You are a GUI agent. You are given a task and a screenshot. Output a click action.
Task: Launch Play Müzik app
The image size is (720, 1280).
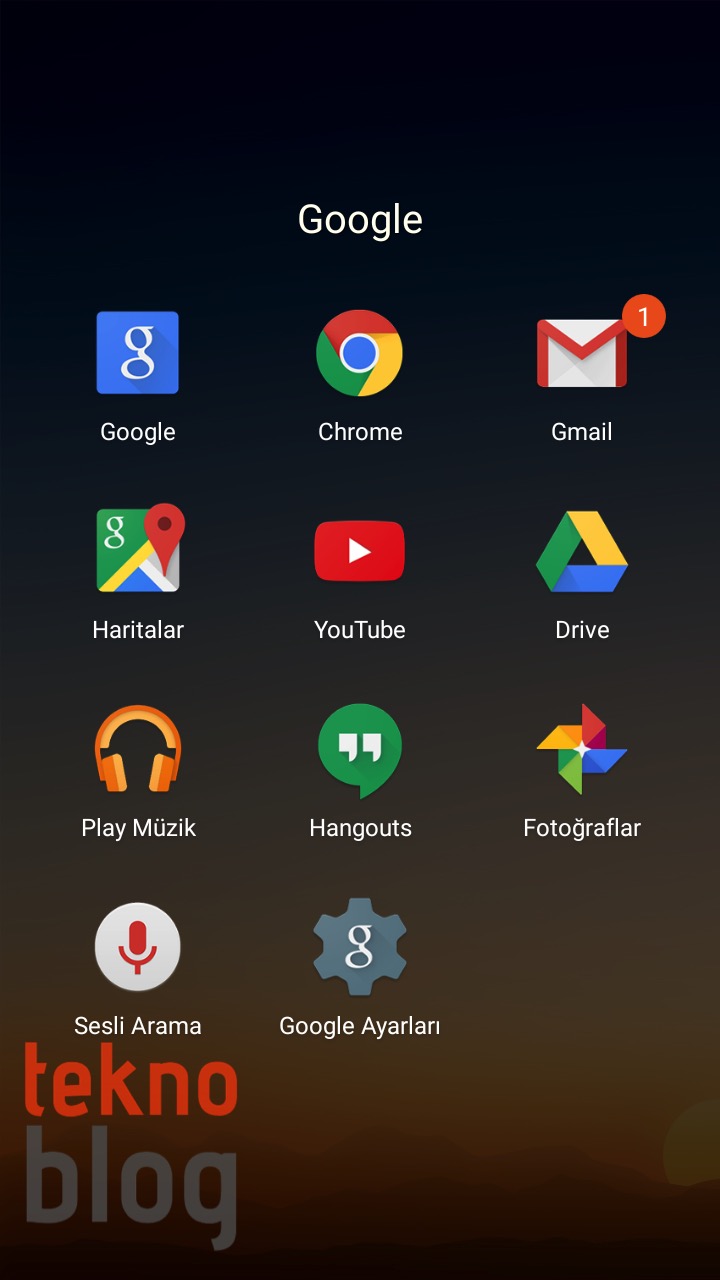(x=138, y=749)
